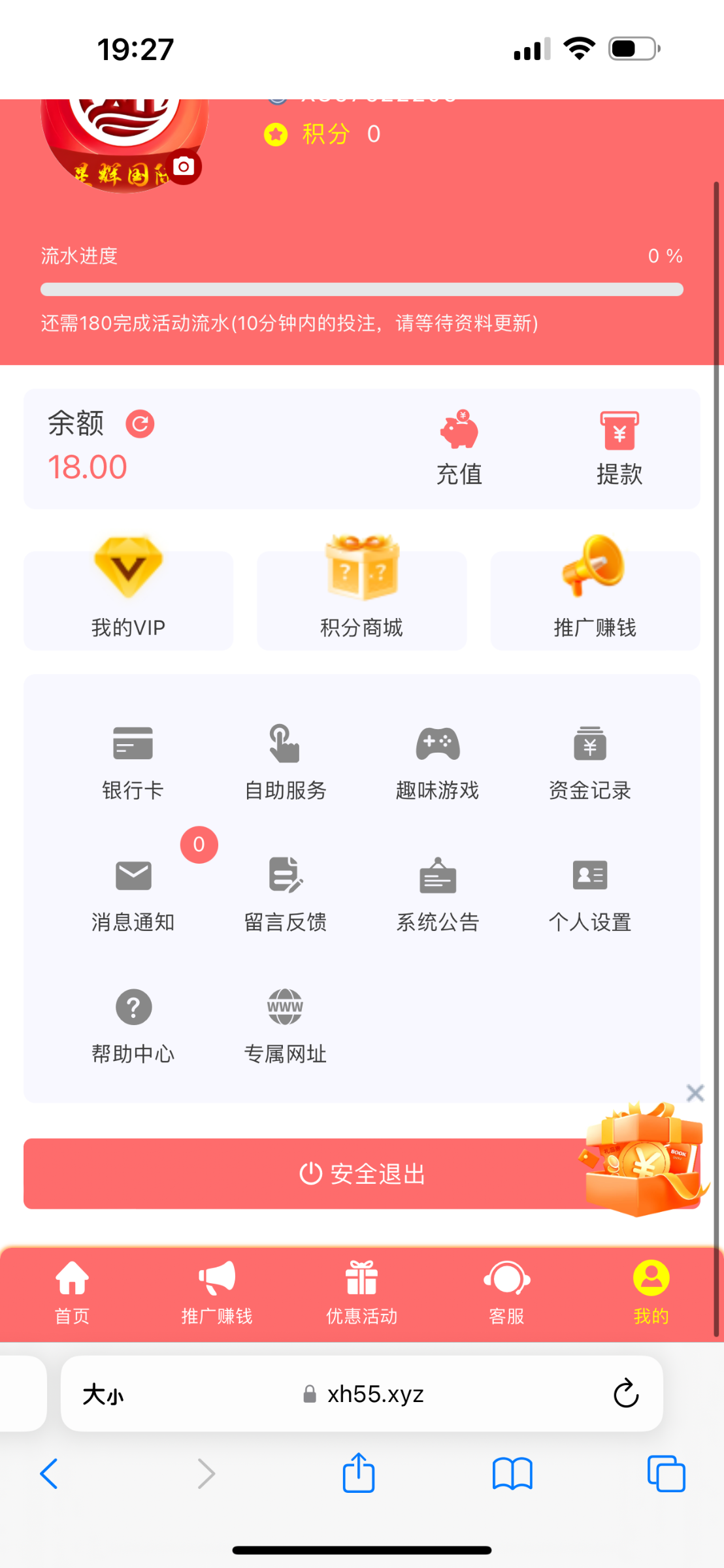Screen dimensions: 724x1568
Task: Open 银行卡 bank cards
Action: click(133, 762)
